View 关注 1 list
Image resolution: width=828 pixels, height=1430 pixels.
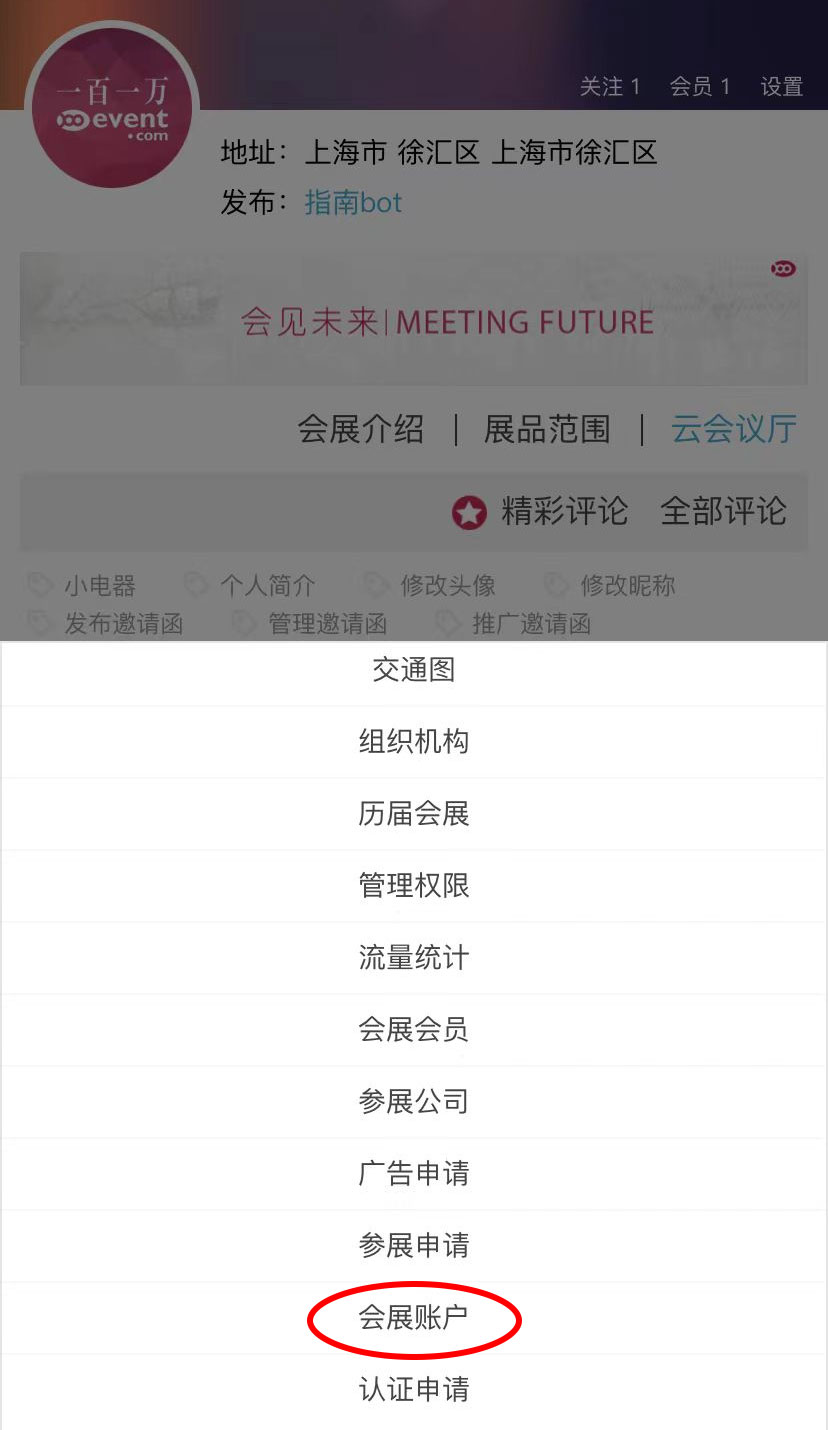click(609, 87)
